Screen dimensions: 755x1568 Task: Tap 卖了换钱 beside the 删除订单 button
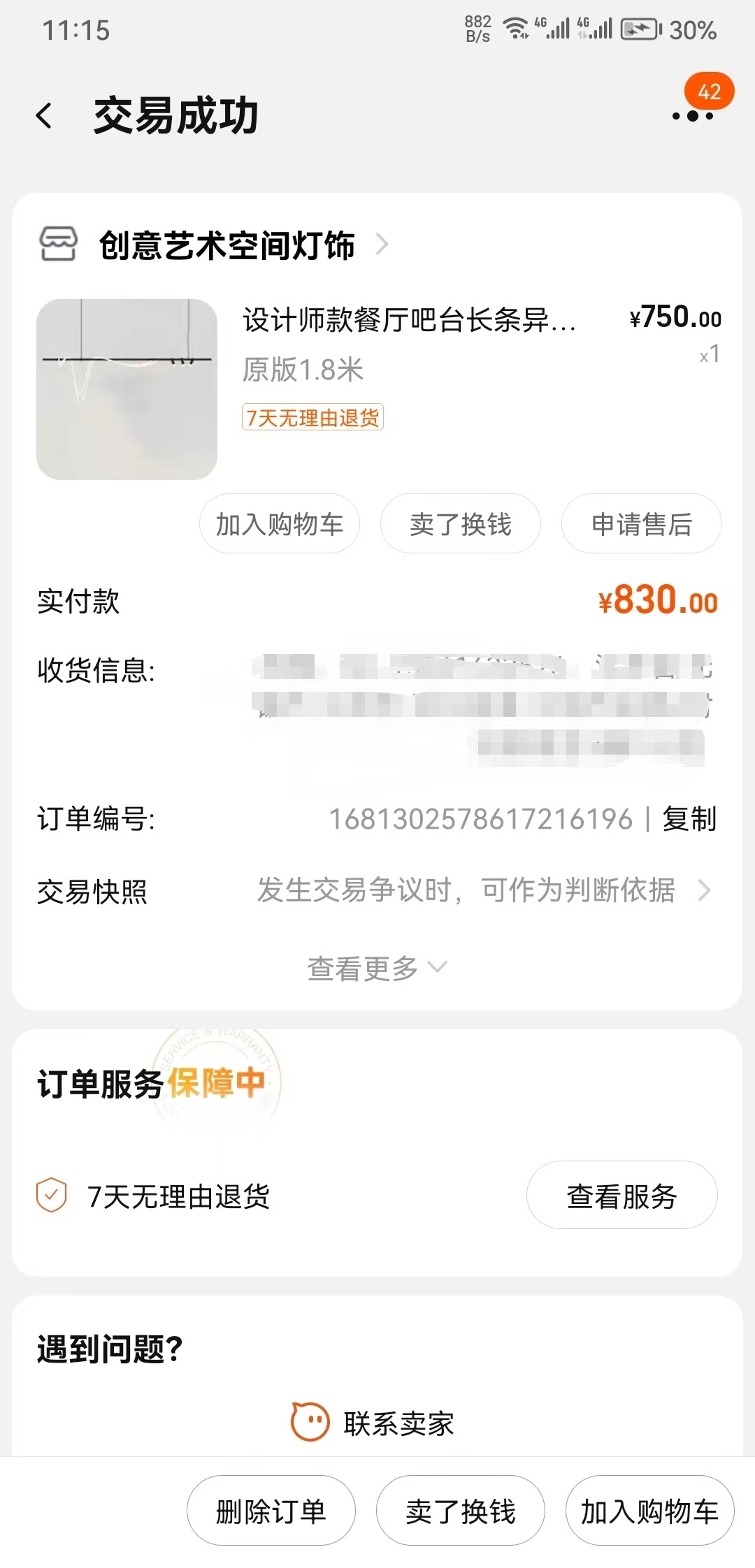coord(460,1511)
